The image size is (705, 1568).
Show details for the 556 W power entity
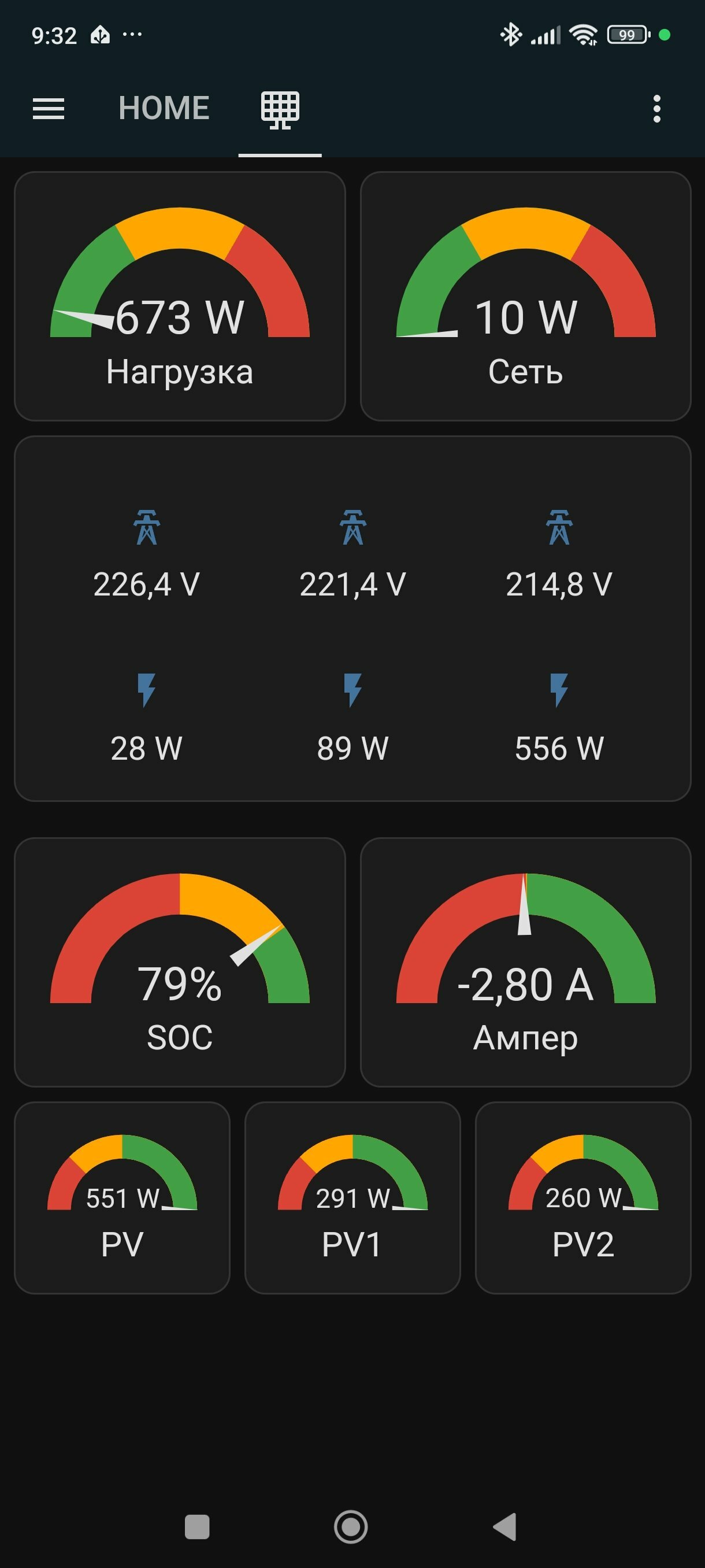[559, 718]
